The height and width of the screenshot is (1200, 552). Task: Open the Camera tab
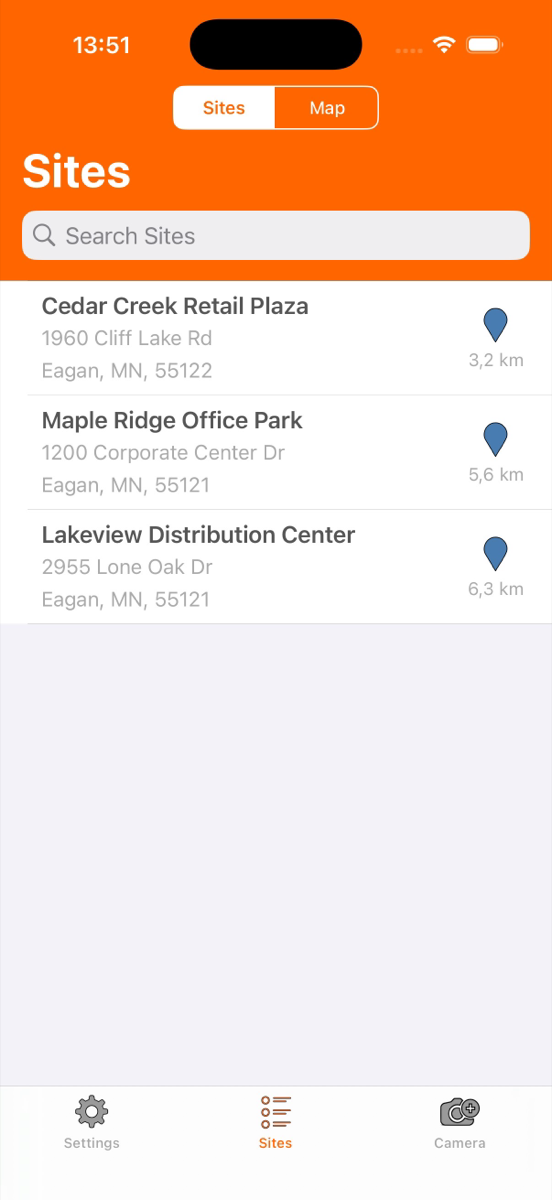[x=460, y=1122]
